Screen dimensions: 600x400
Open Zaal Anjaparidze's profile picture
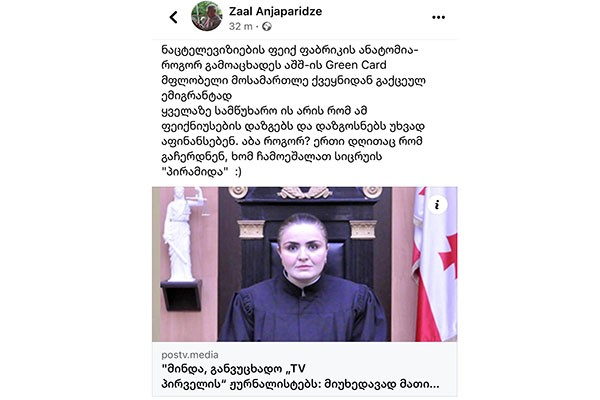tap(208, 16)
